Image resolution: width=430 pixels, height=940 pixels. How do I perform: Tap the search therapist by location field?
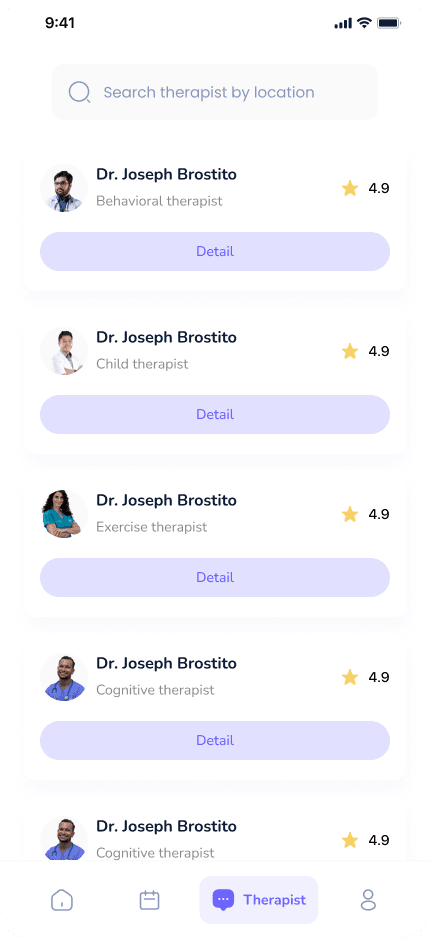coord(215,92)
